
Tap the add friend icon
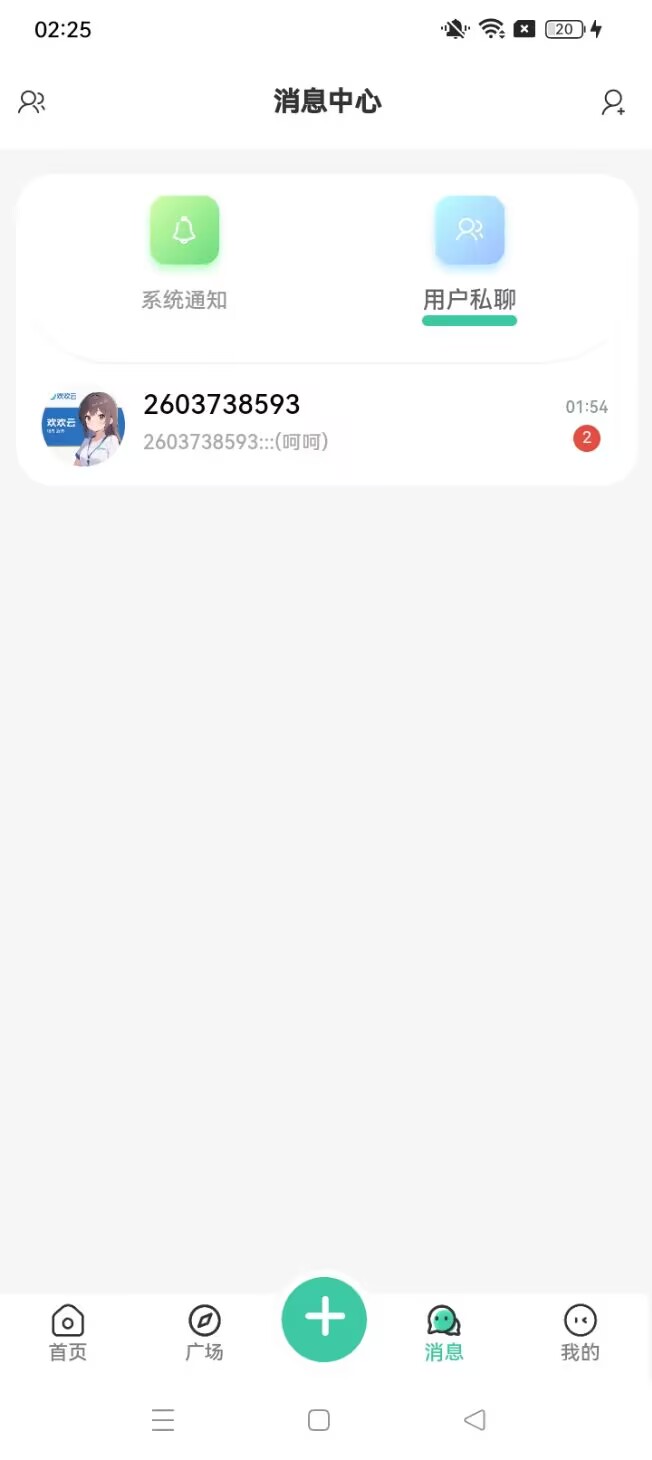[x=613, y=102]
